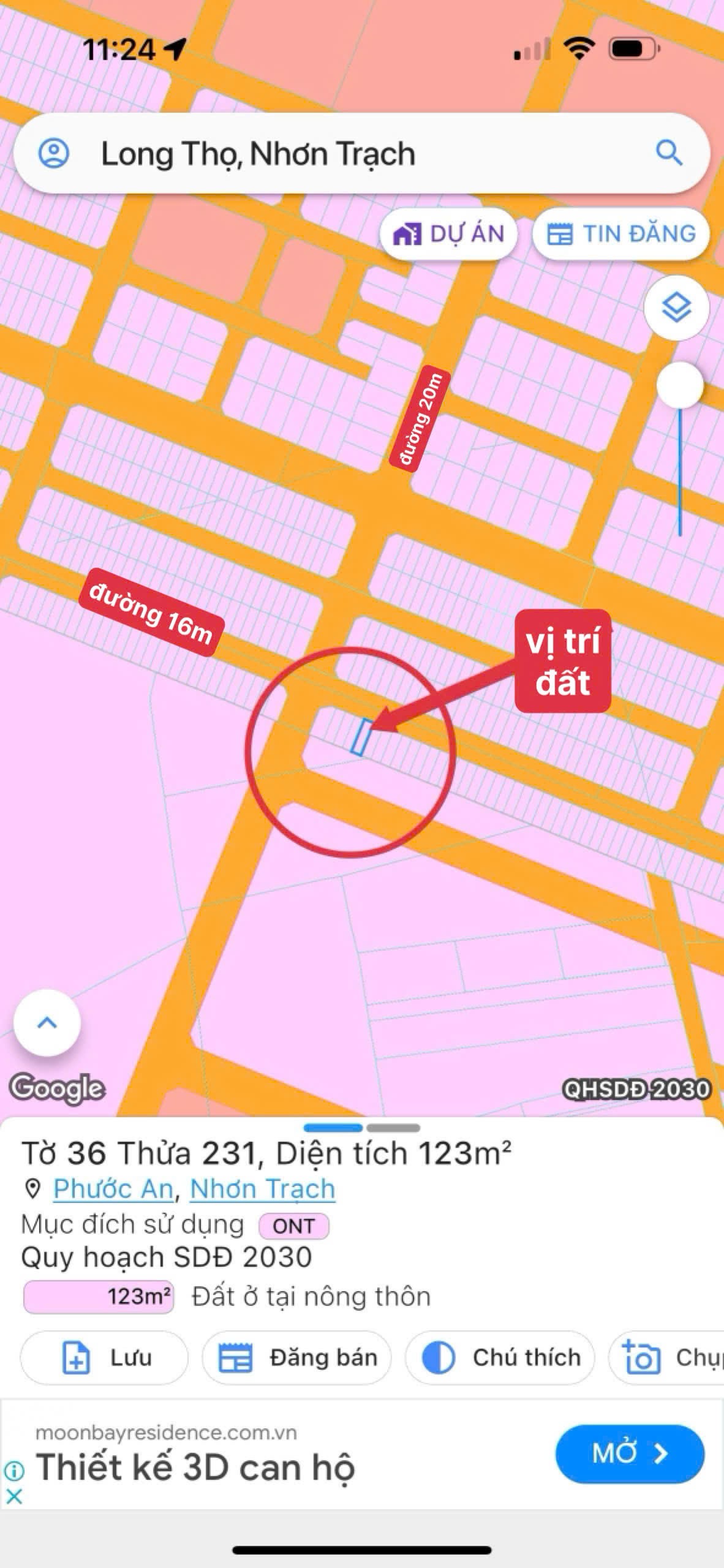Tap the ad info icon
724x1568 pixels.
click(x=14, y=1470)
